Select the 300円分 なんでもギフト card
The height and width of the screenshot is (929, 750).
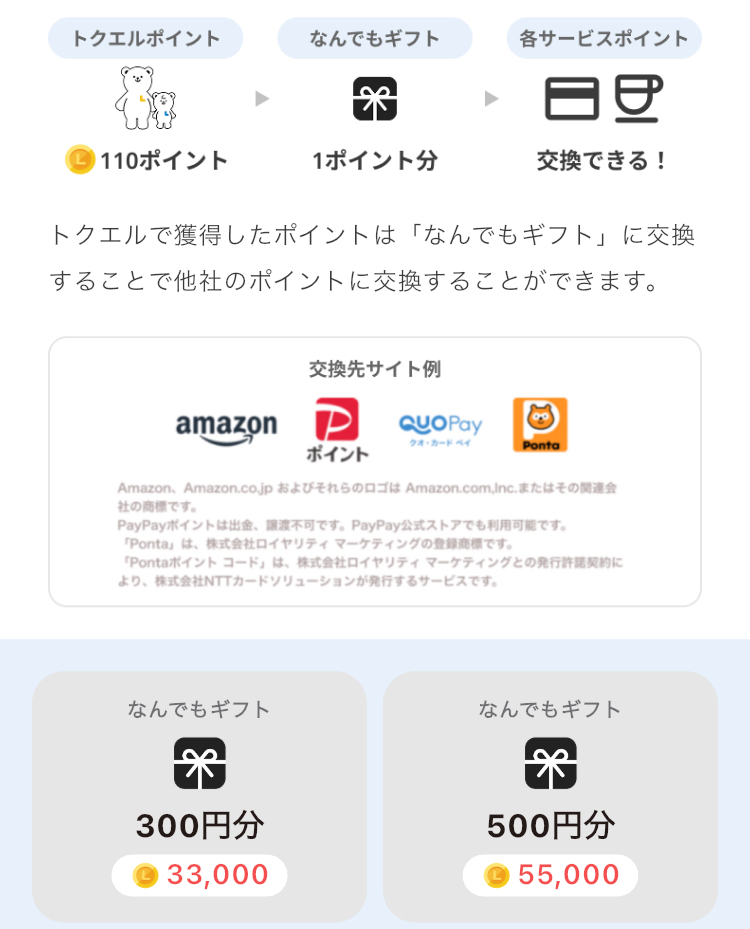click(200, 795)
